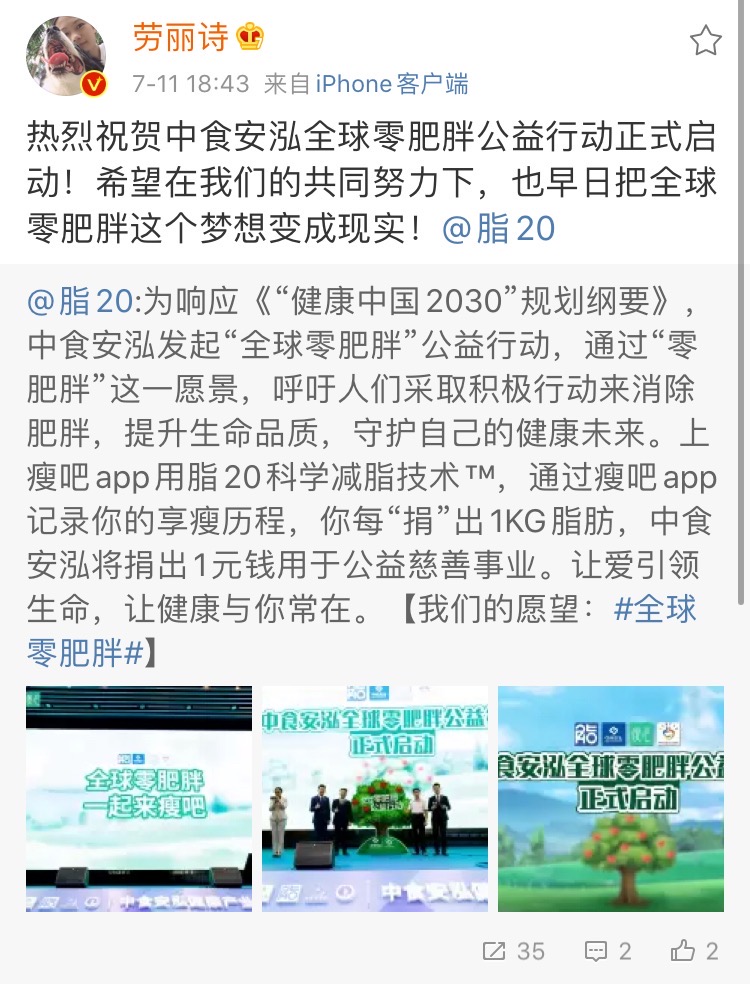The height and width of the screenshot is (987, 750).
Task: Open the @脂20 mention in the post
Action: click(x=498, y=229)
